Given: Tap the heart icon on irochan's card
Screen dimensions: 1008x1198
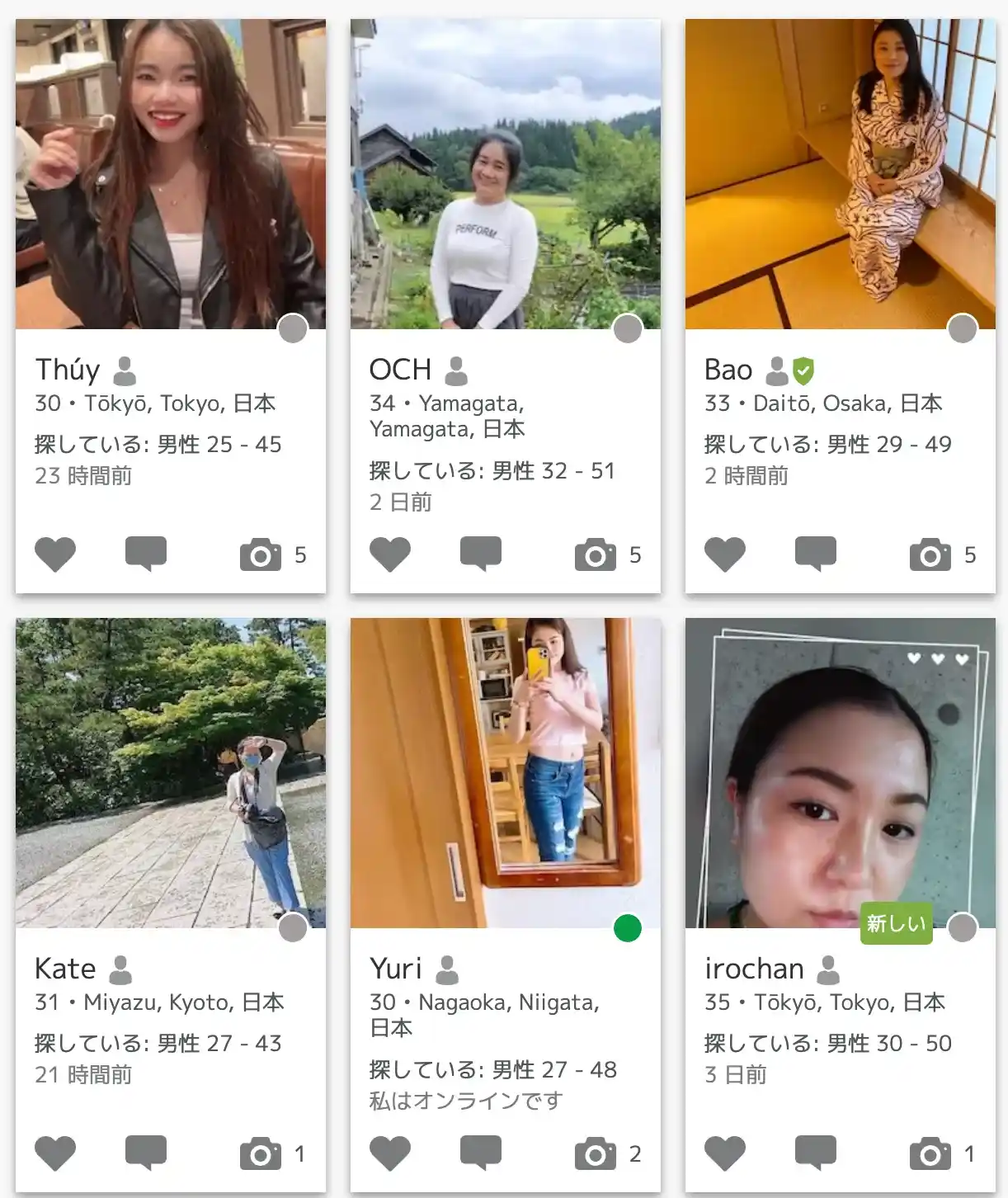Looking at the screenshot, I should click(x=727, y=1153).
